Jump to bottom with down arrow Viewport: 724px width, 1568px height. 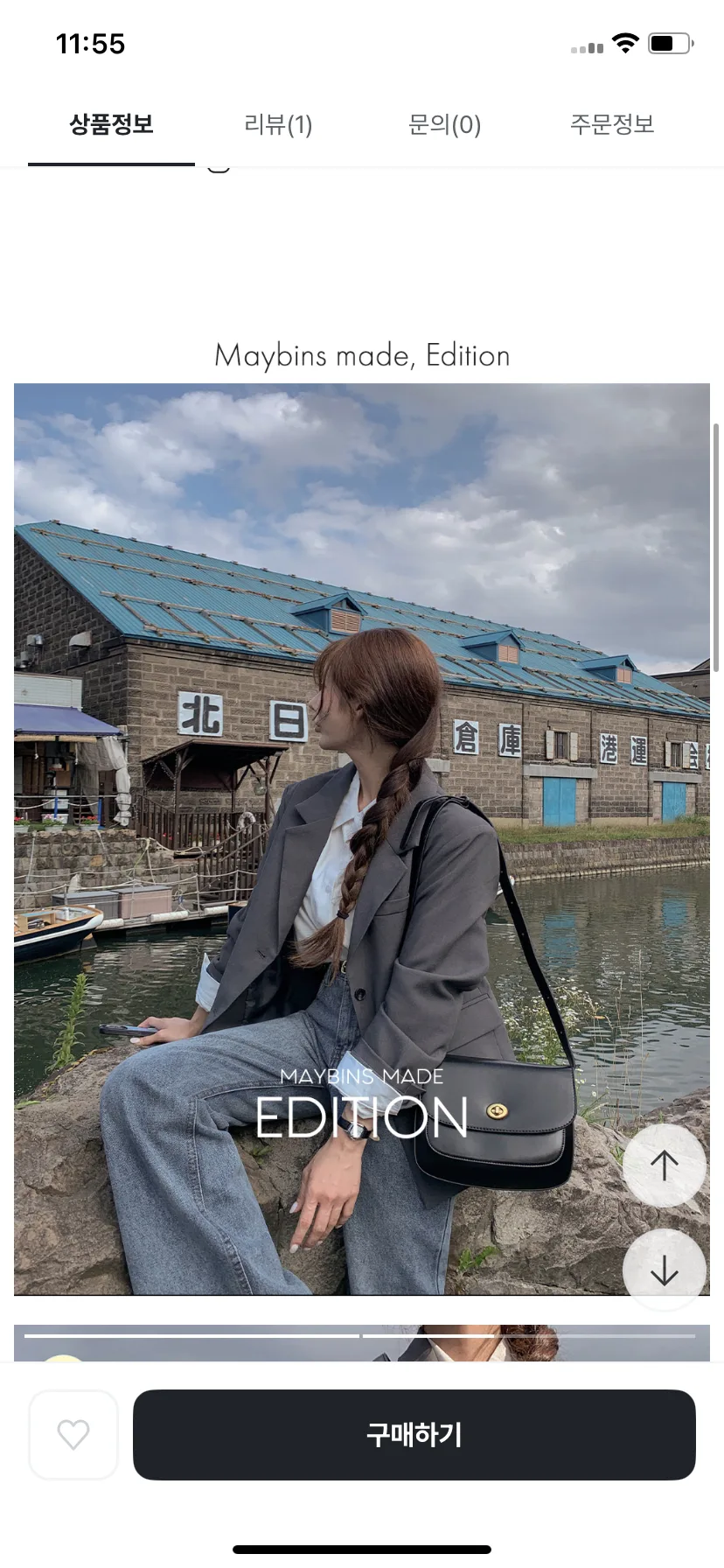665,1270
